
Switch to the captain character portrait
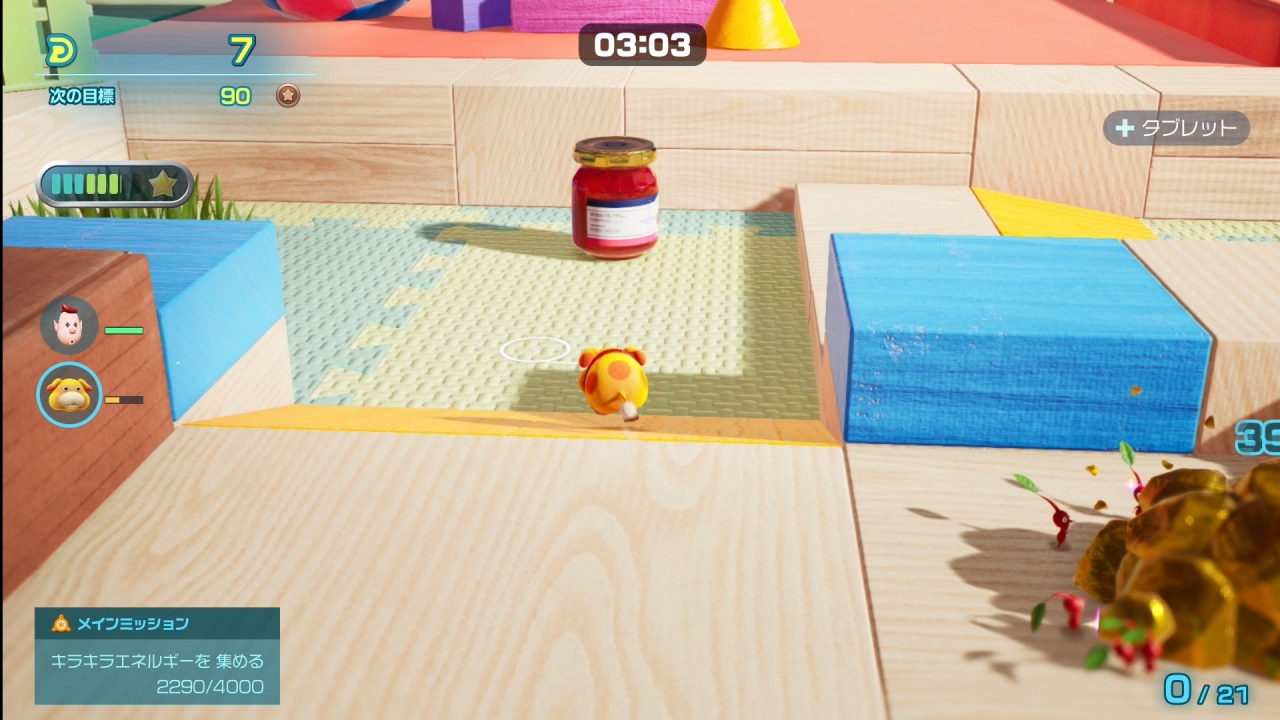[x=68, y=326]
